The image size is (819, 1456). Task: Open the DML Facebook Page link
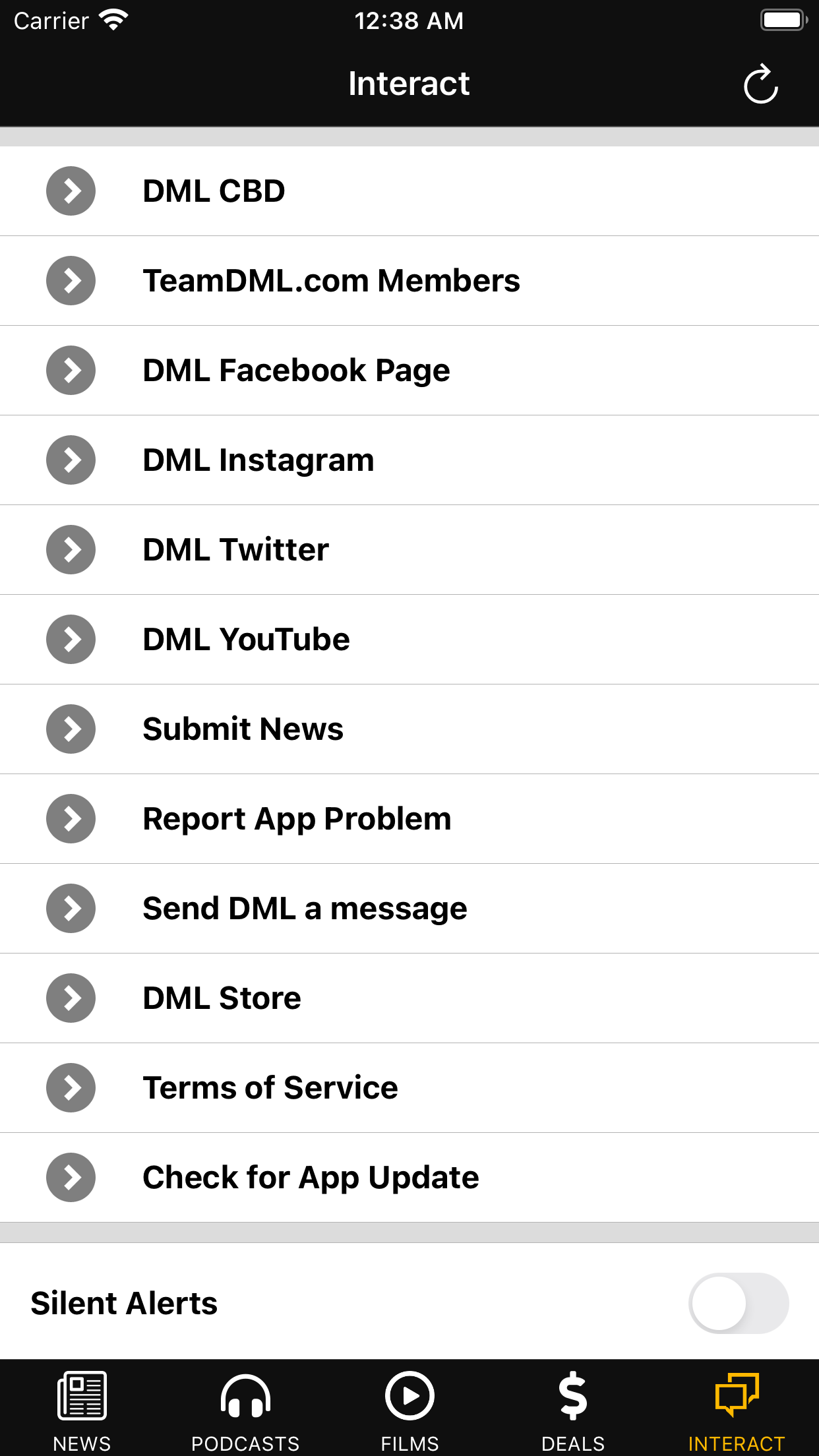(295, 370)
